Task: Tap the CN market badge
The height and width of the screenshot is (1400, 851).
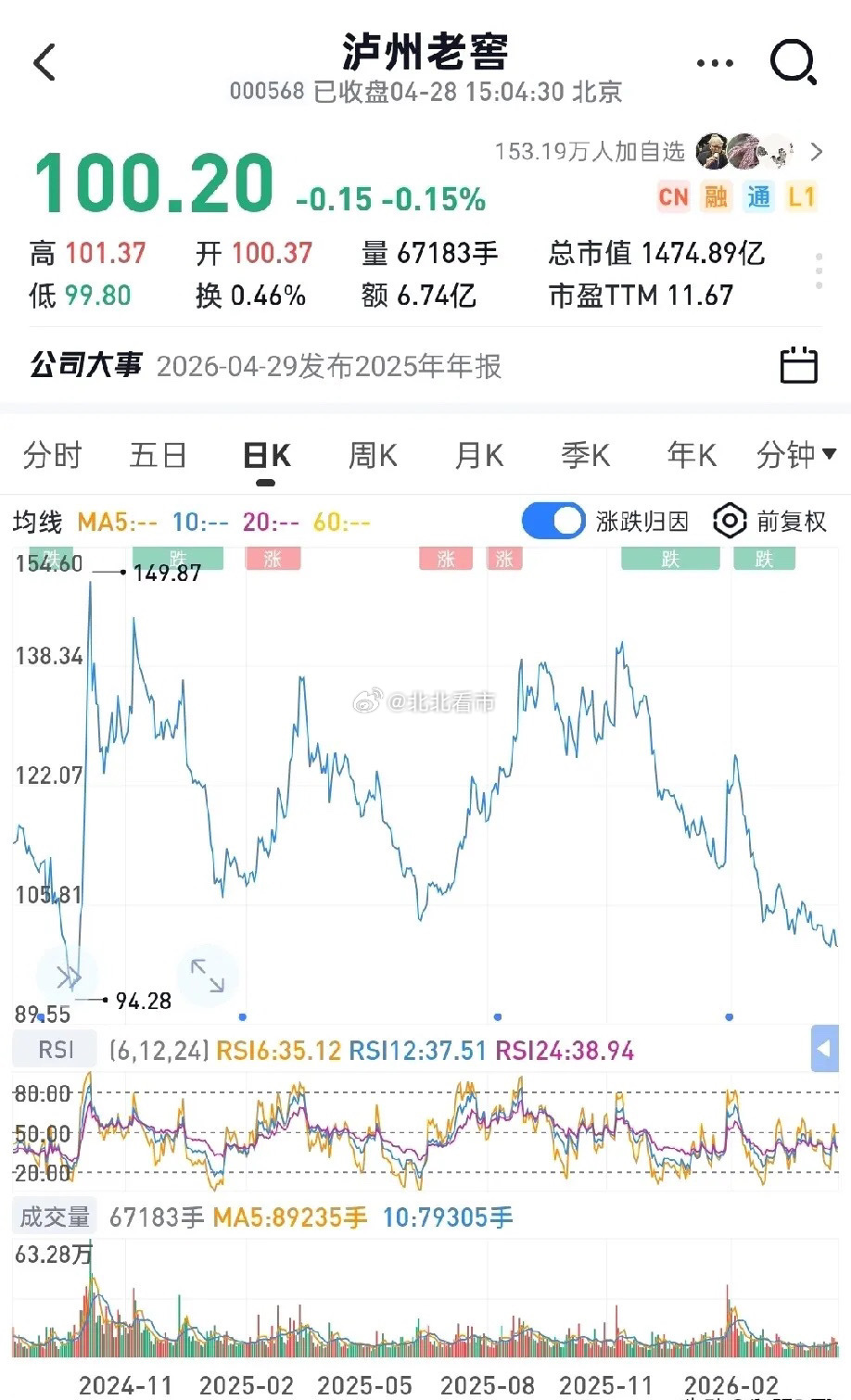Action: (x=673, y=196)
